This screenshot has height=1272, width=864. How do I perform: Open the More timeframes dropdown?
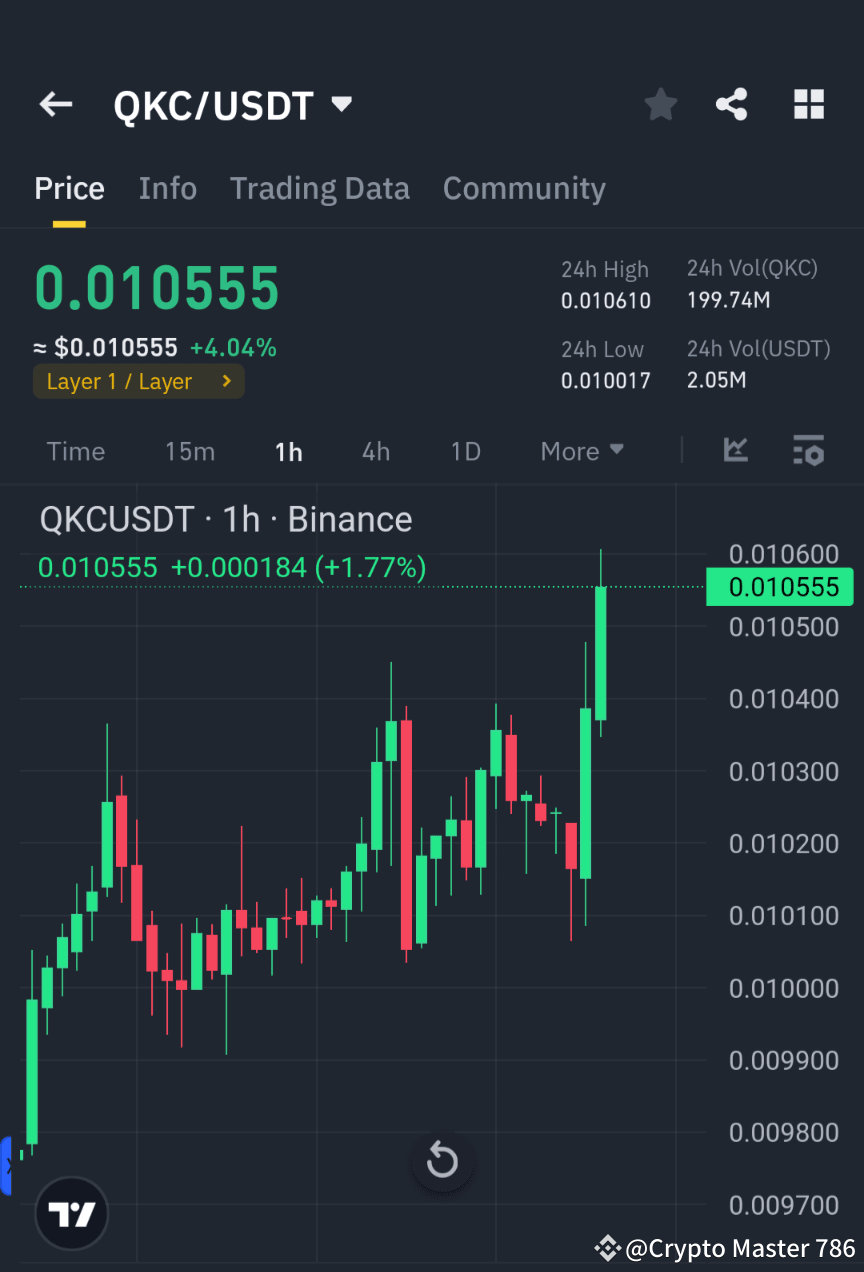(581, 451)
